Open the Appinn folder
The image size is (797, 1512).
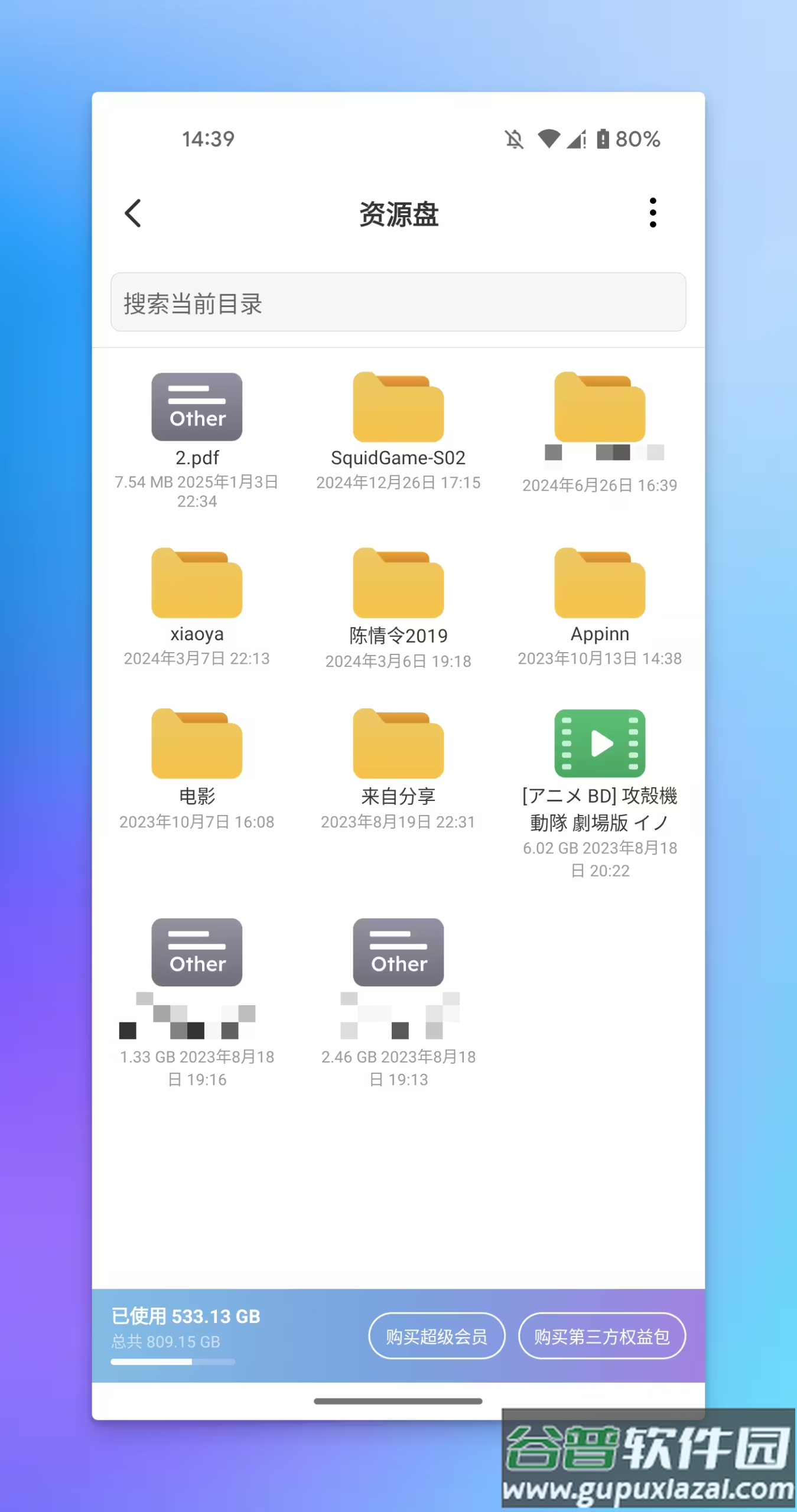[x=600, y=584]
